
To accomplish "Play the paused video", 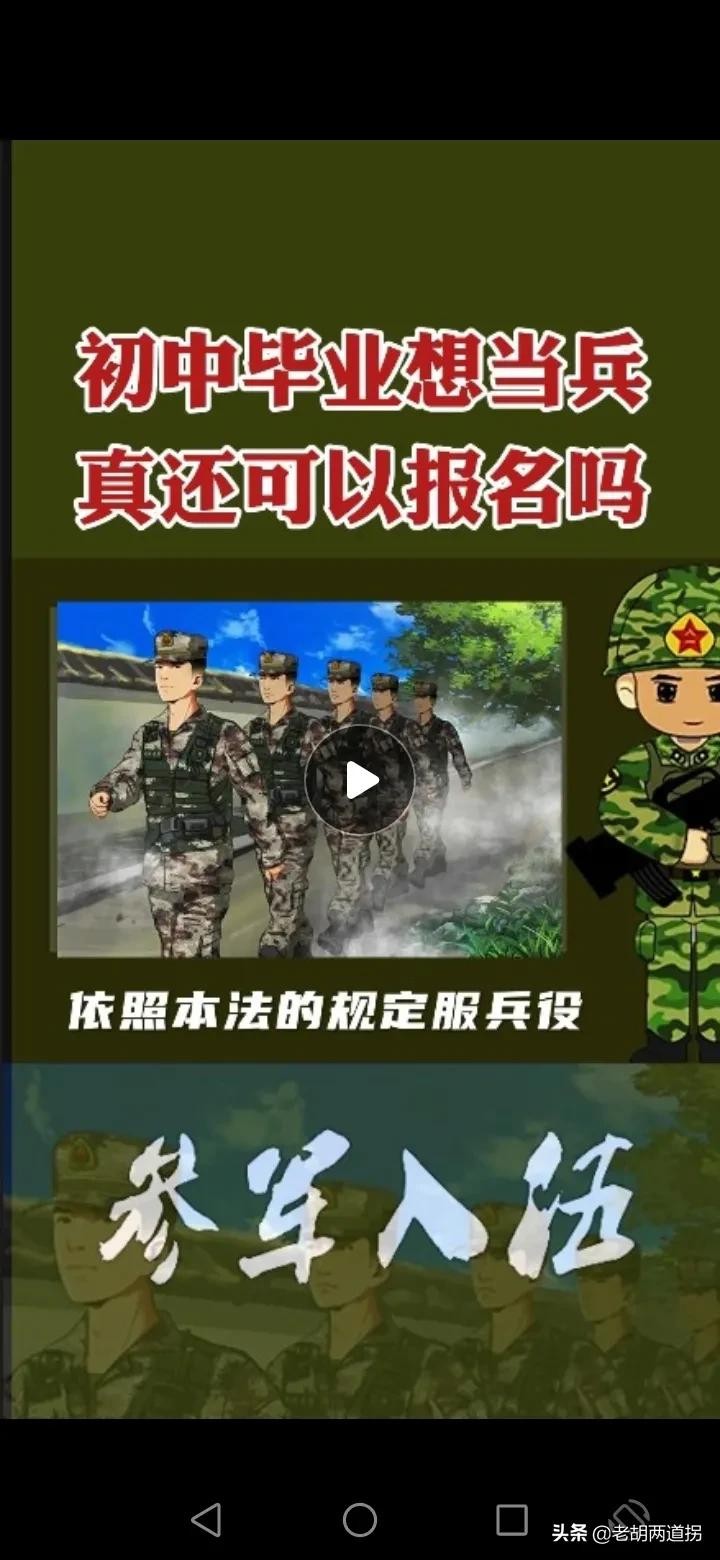I will 360,780.
